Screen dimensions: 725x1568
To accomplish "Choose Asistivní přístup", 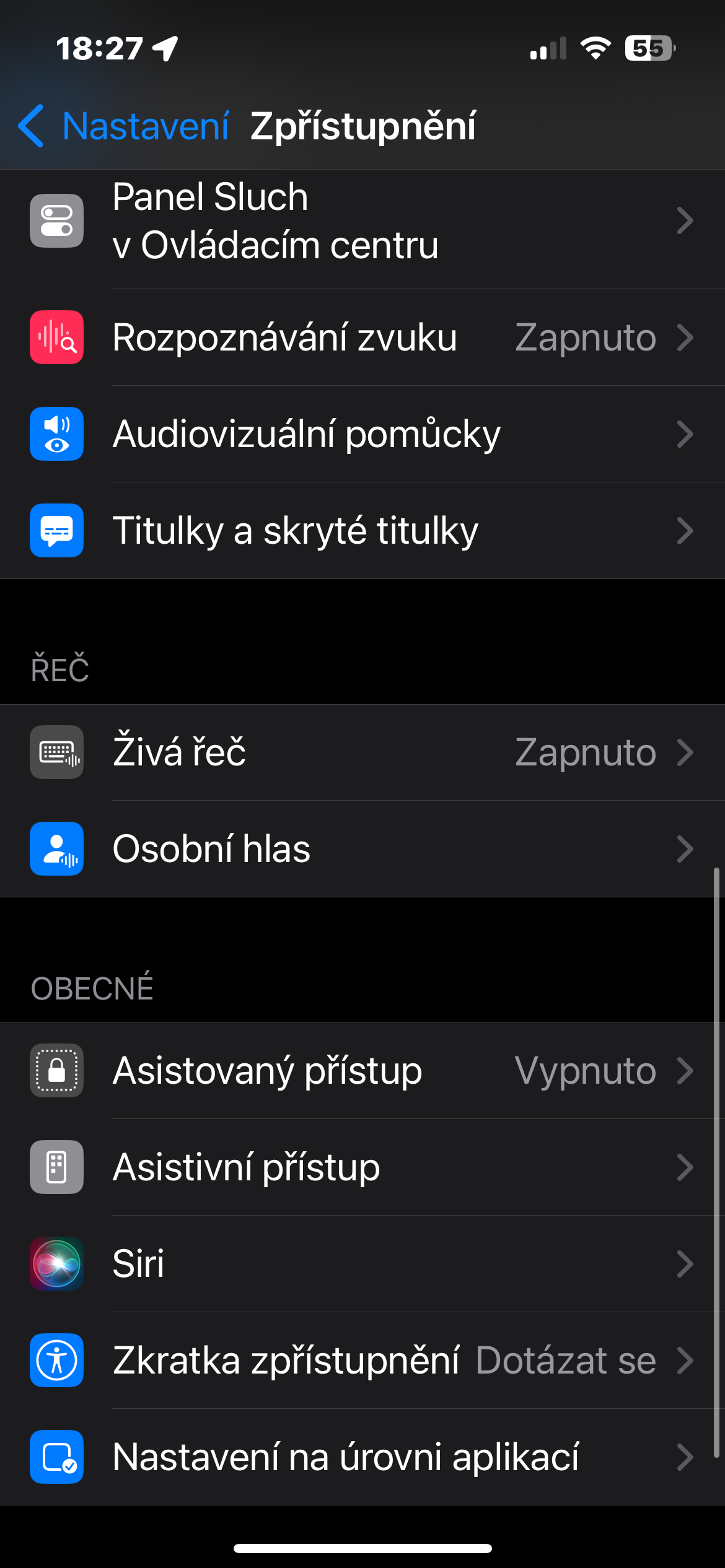I will point(362,1167).
